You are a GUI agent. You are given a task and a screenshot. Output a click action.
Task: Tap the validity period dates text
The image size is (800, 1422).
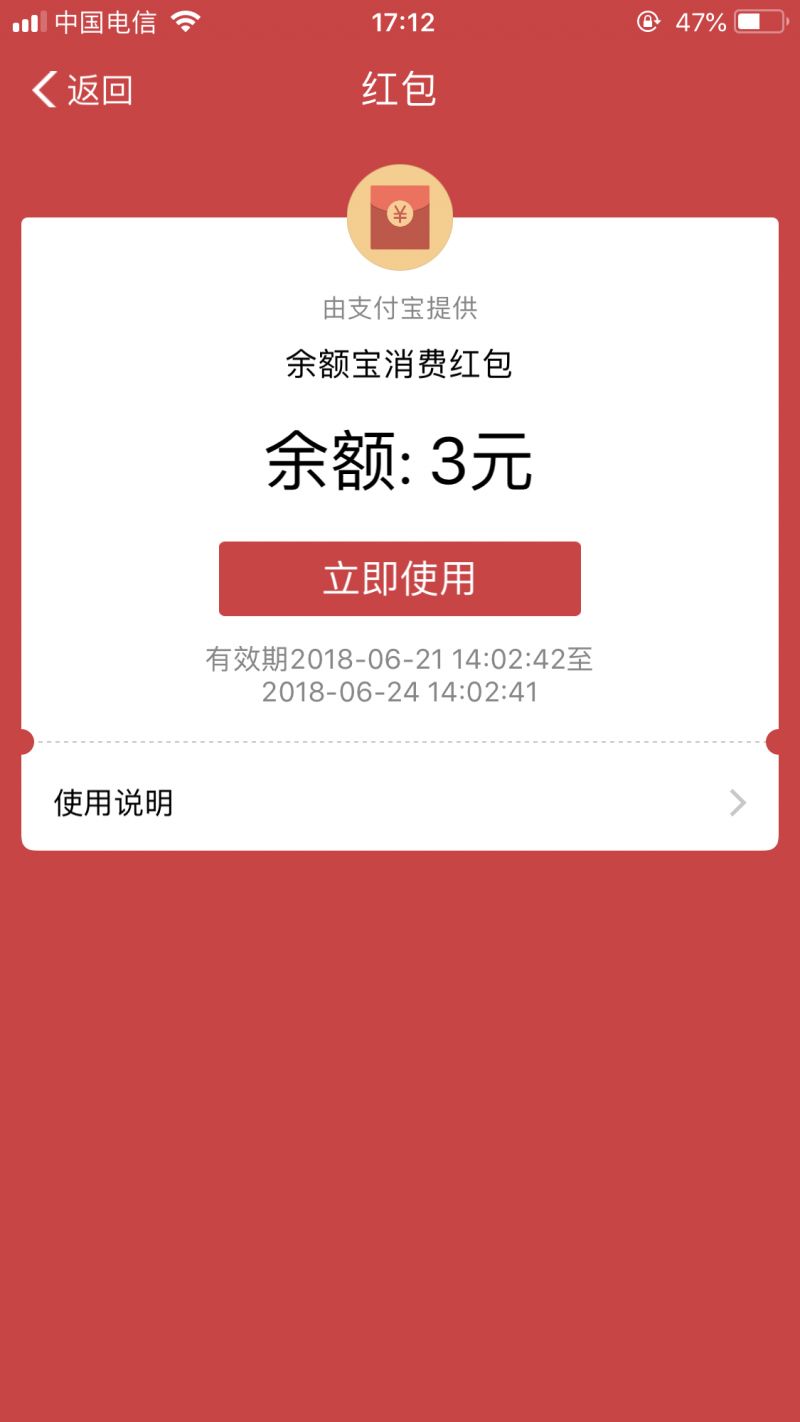400,675
